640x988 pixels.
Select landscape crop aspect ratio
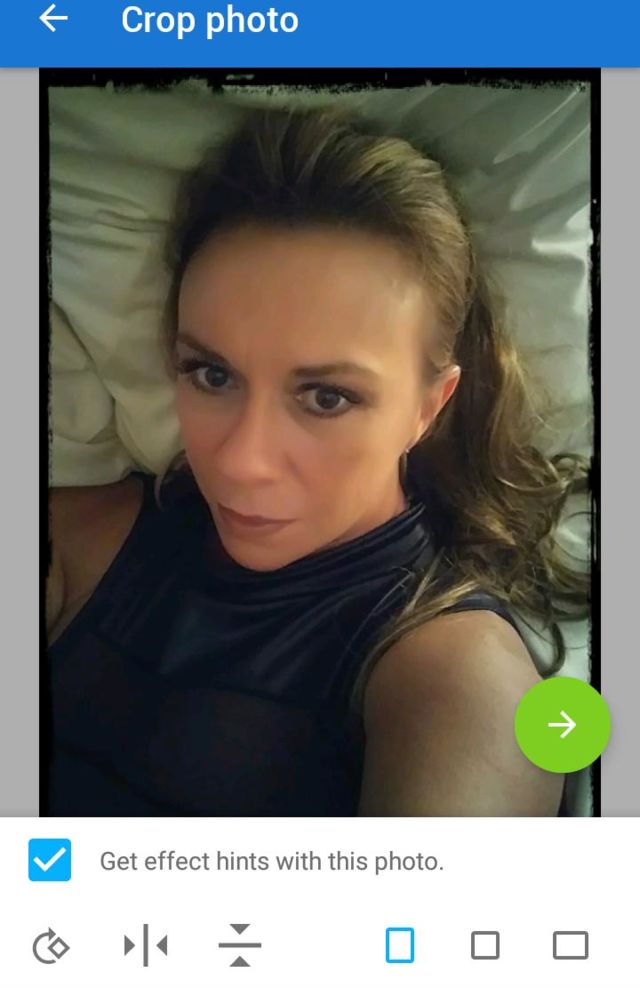click(x=570, y=945)
